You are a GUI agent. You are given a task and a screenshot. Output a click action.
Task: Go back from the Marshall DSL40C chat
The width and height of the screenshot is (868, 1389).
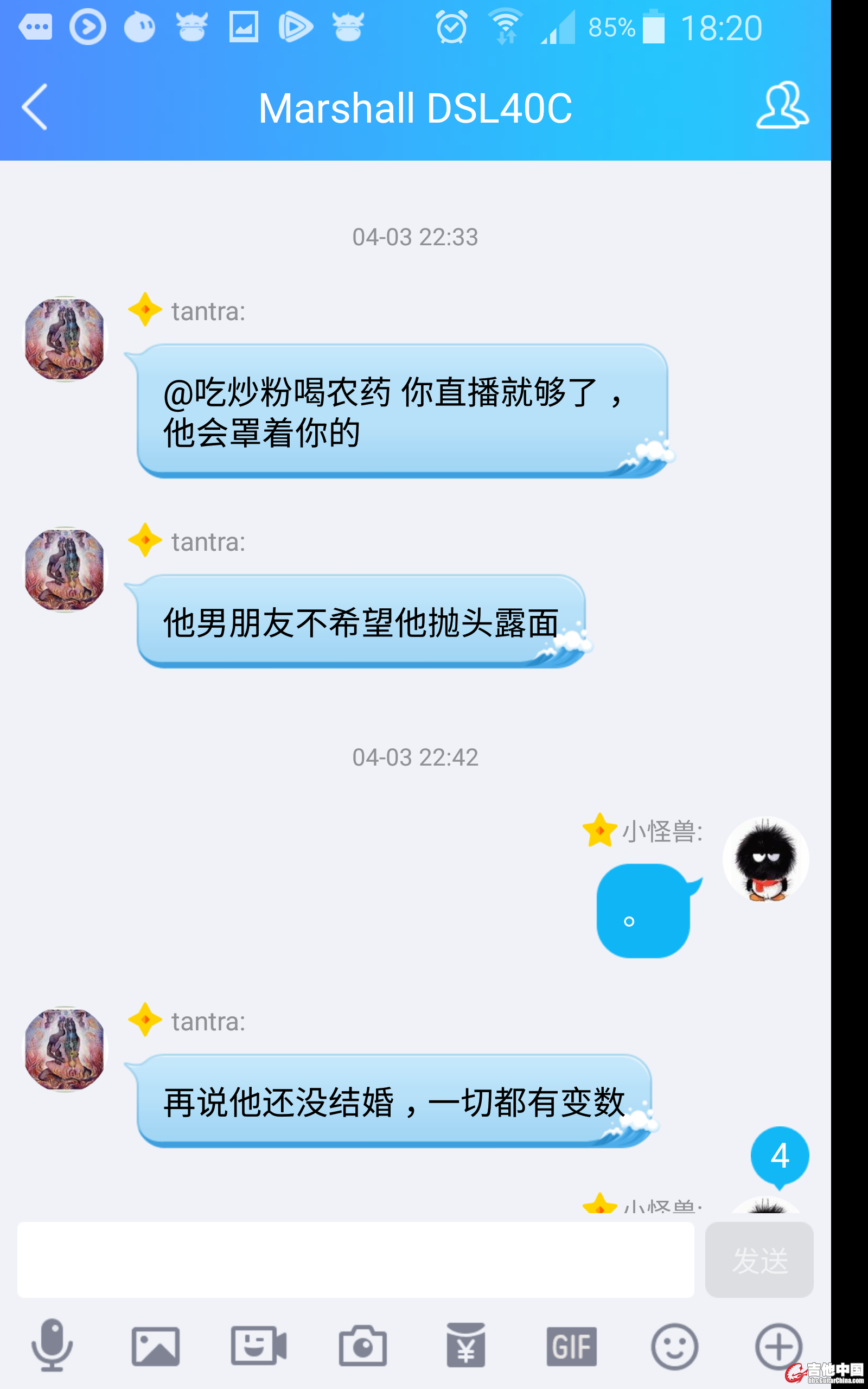34,107
